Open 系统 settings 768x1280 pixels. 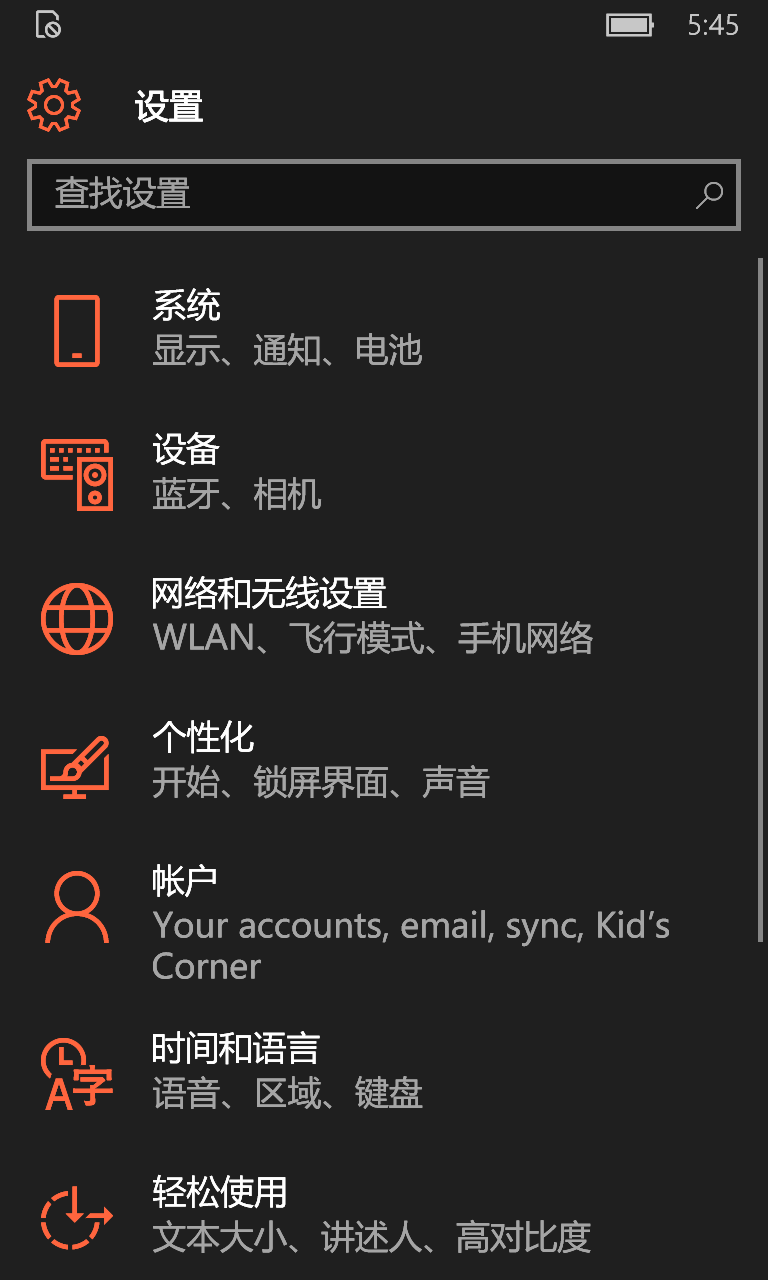384,329
